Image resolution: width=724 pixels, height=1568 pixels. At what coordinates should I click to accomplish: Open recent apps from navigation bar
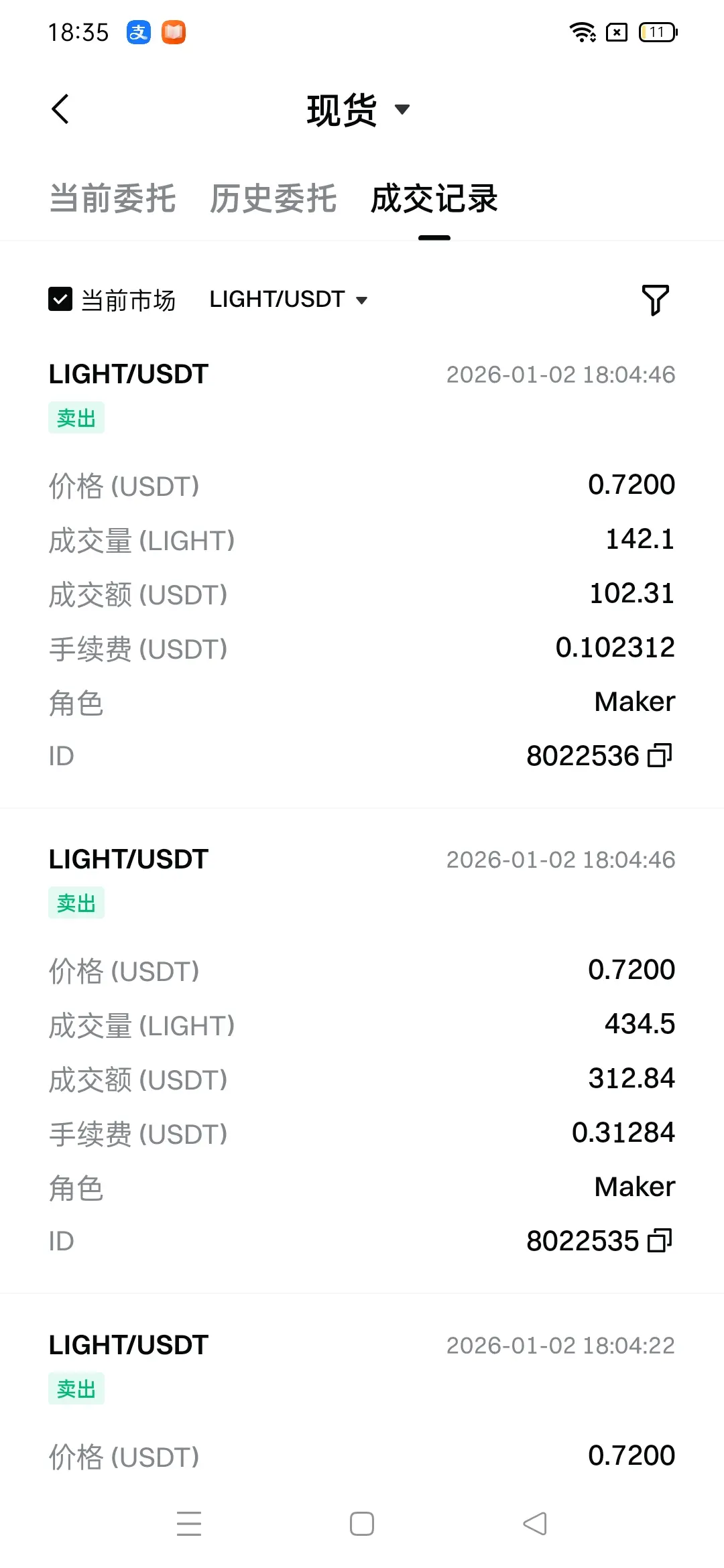pos(189,1524)
